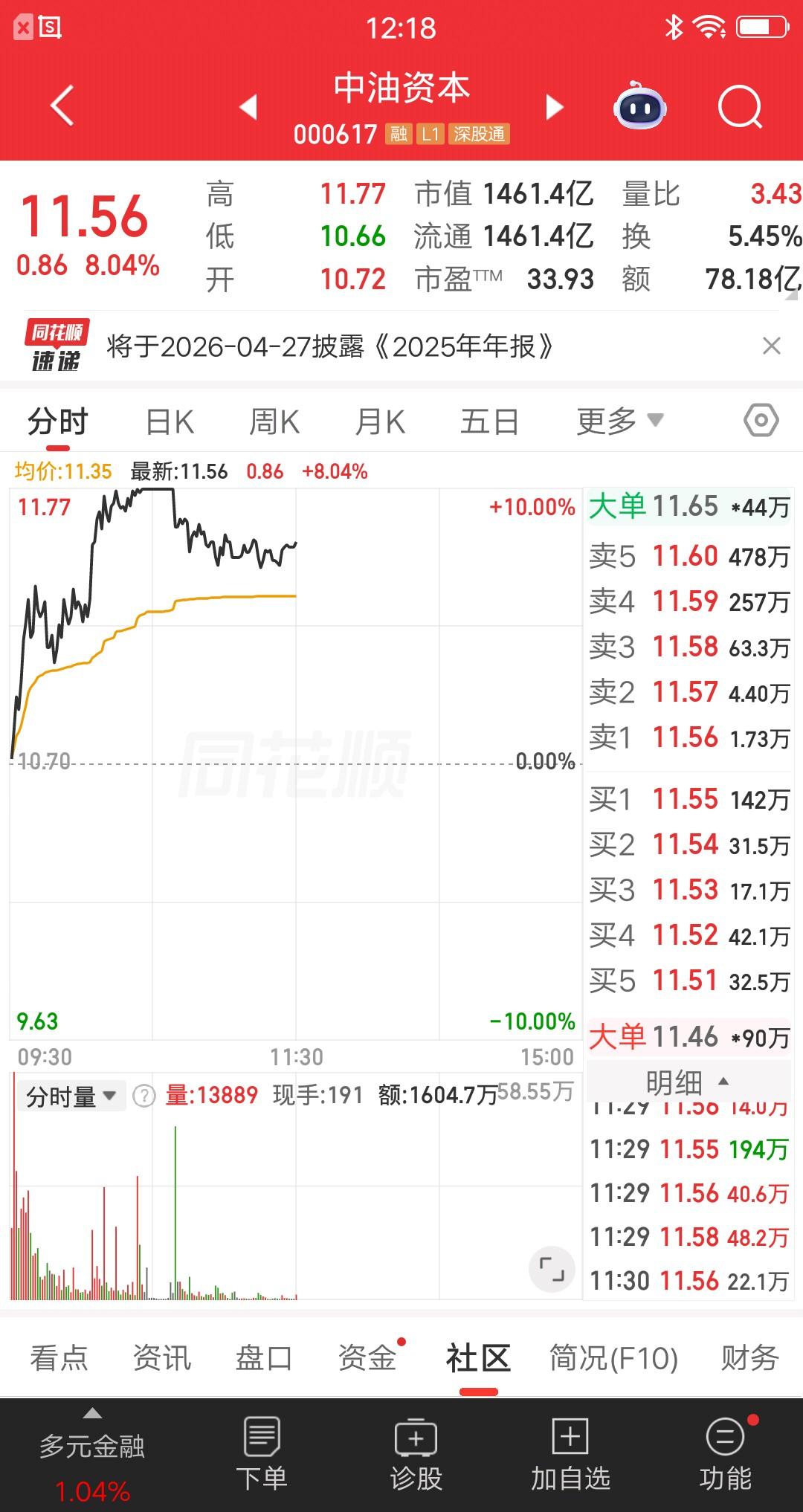Navigate to next stock with right arrow
The height and width of the screenshot is (1512, 803).
pyautogui.click(x=553, y=108)
